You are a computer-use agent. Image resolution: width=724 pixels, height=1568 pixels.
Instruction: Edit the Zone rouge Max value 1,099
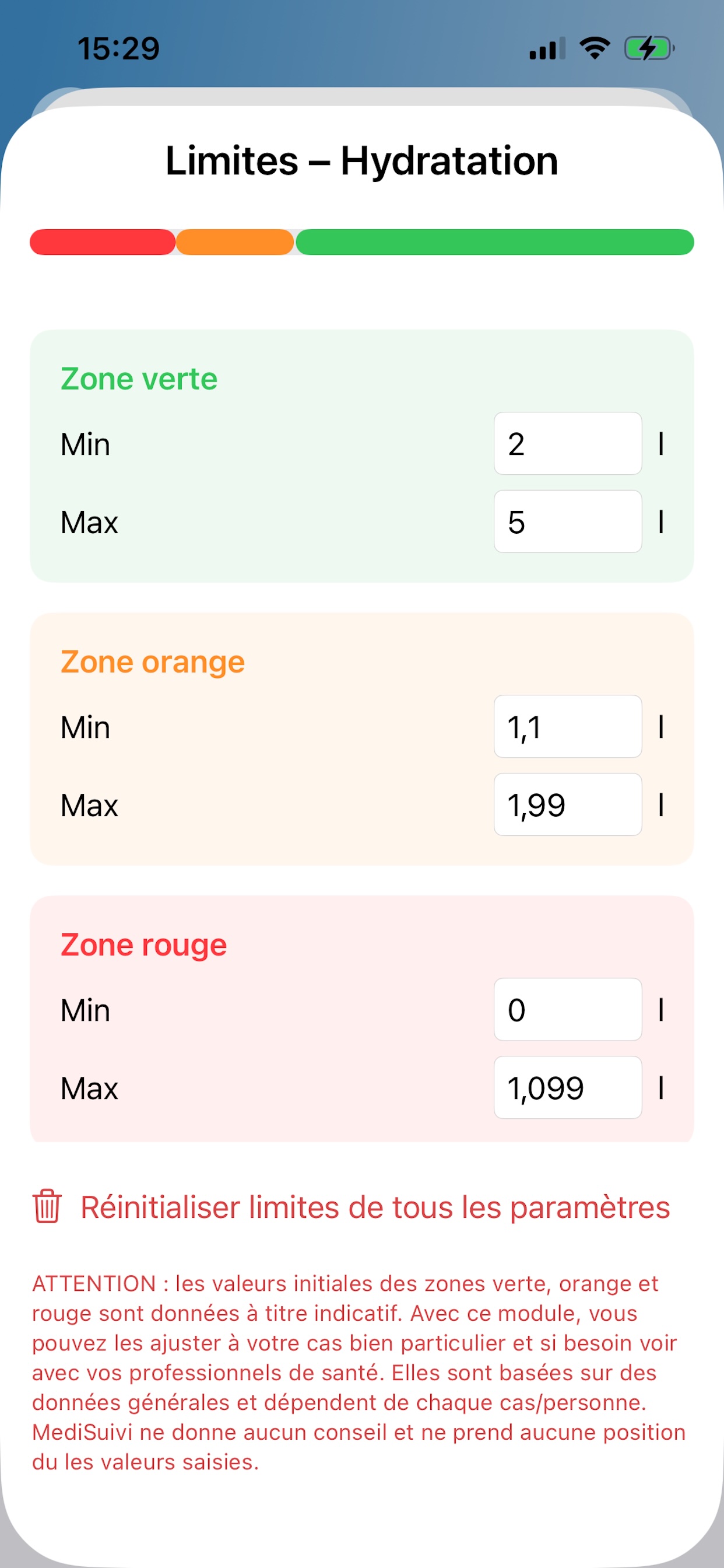(567, 1088)
